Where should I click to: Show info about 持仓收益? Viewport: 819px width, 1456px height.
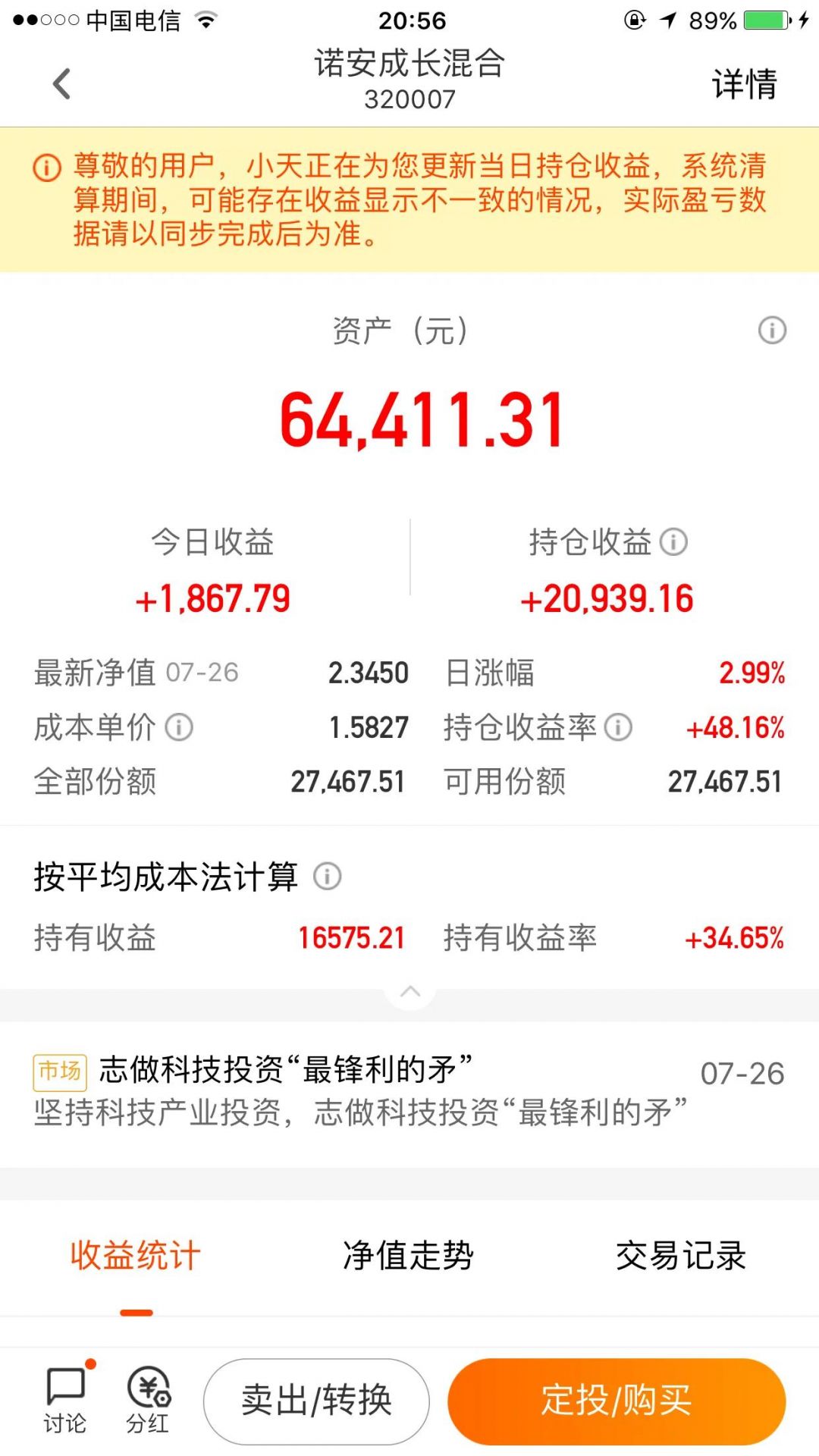point(673,542)
